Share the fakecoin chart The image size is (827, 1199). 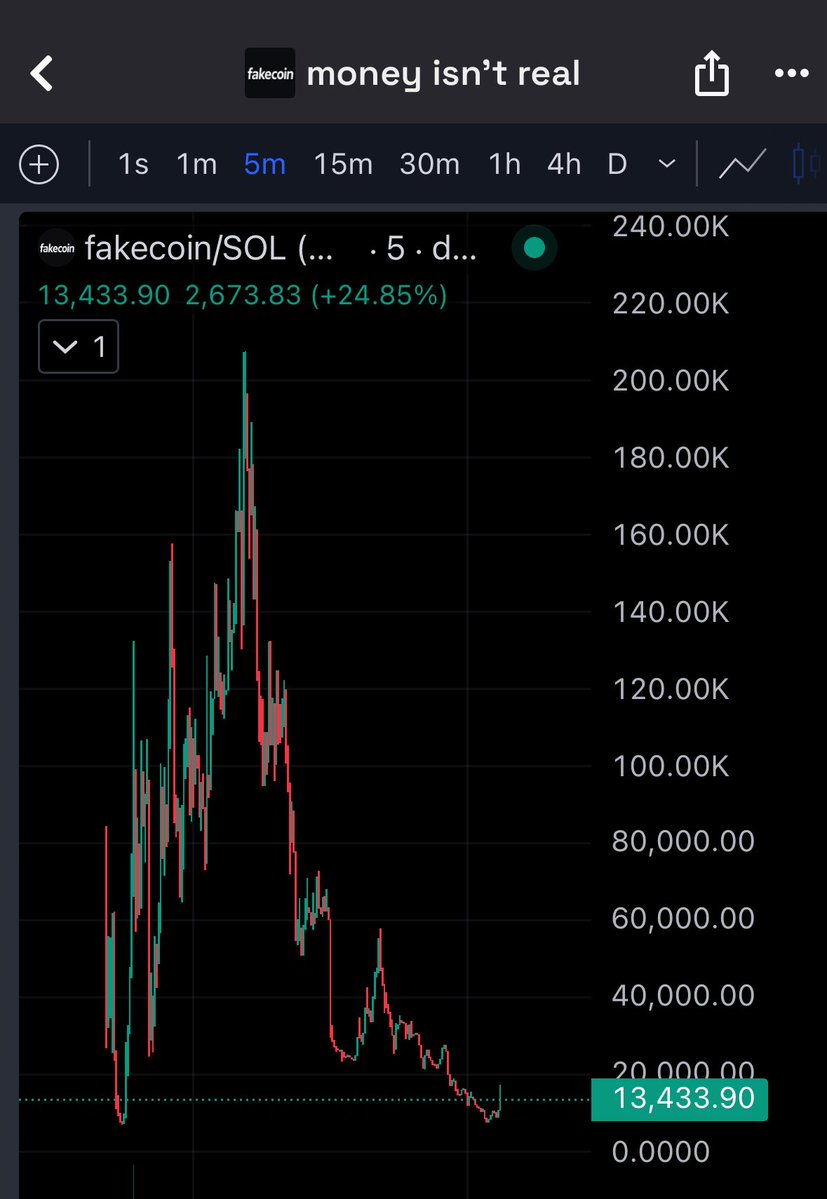point(712,75)
